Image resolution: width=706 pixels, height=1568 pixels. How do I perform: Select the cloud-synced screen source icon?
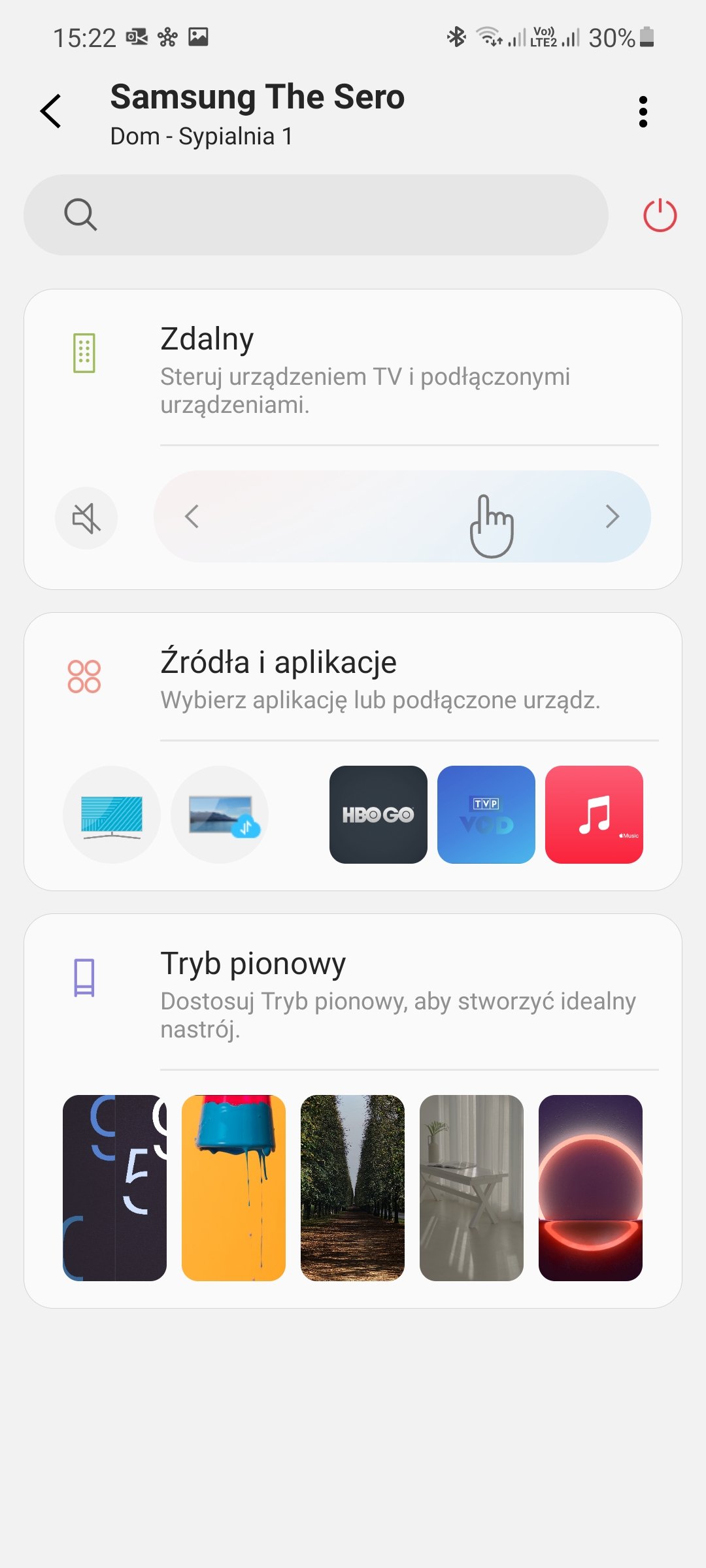coord(220,815)
